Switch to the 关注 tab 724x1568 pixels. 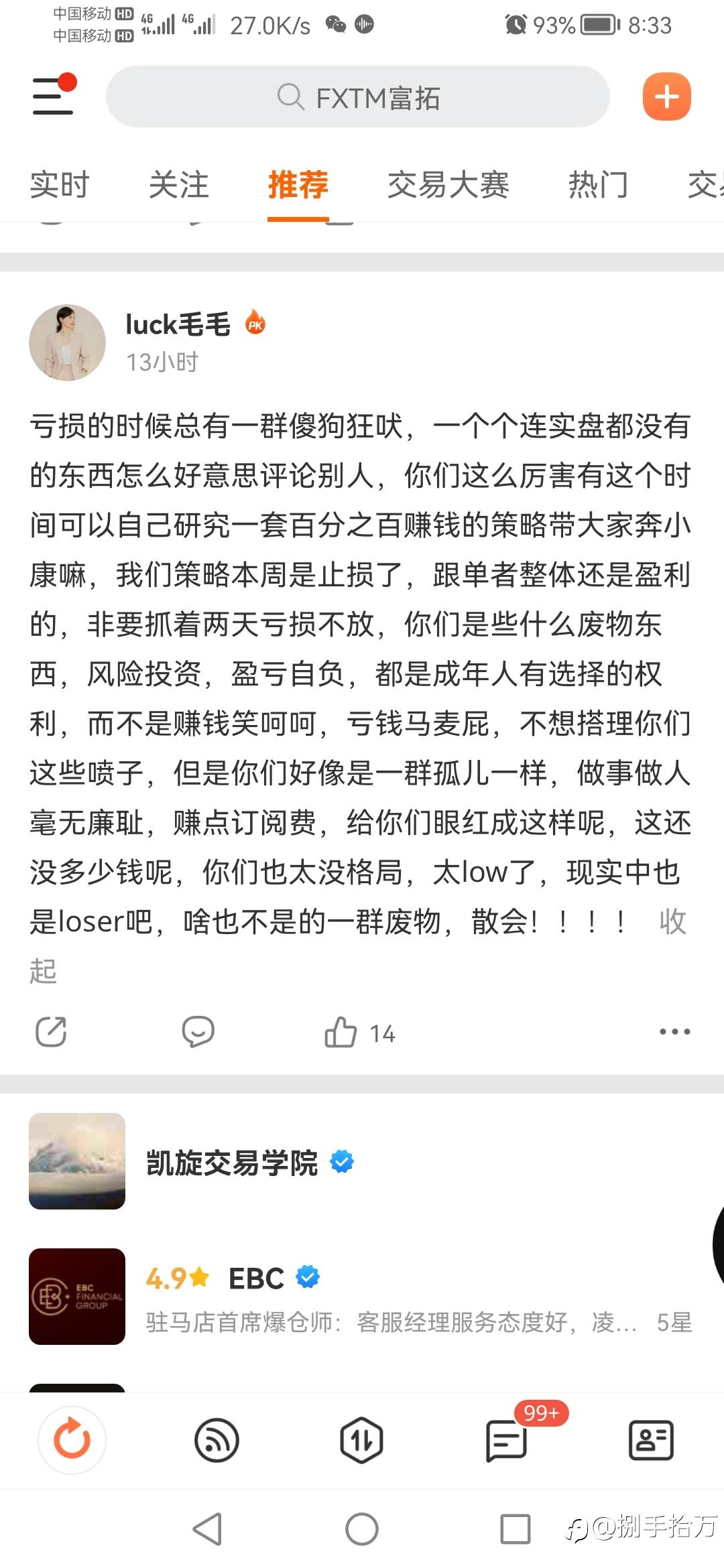click(178, 185)
